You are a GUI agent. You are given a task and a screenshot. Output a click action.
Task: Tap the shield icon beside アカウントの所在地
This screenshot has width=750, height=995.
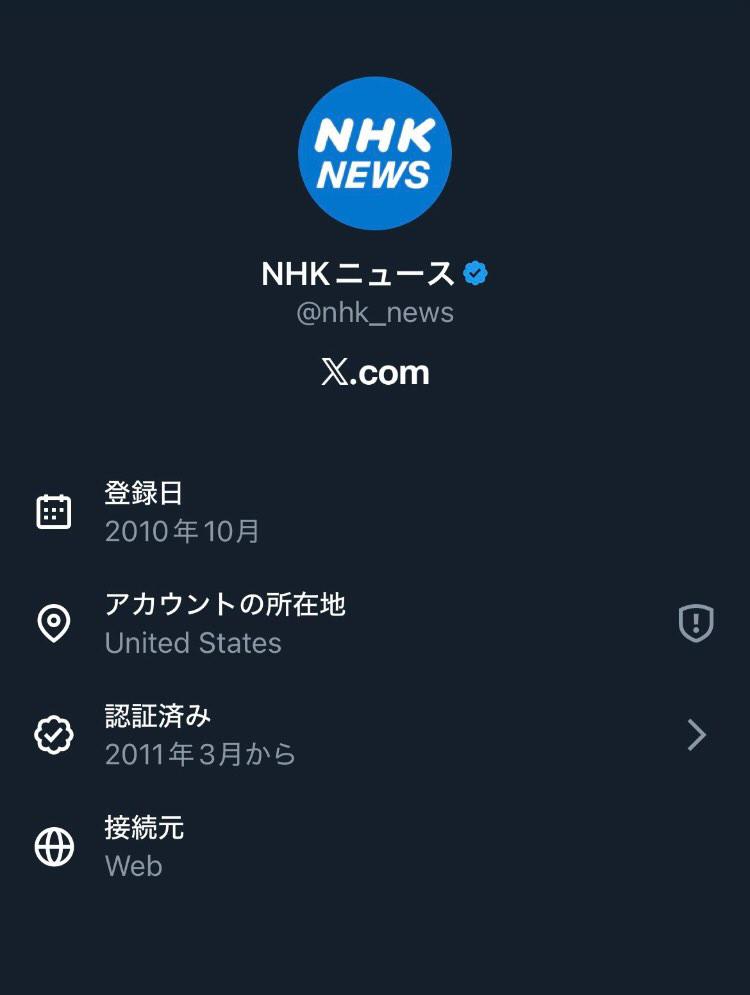tap(696, 624)
